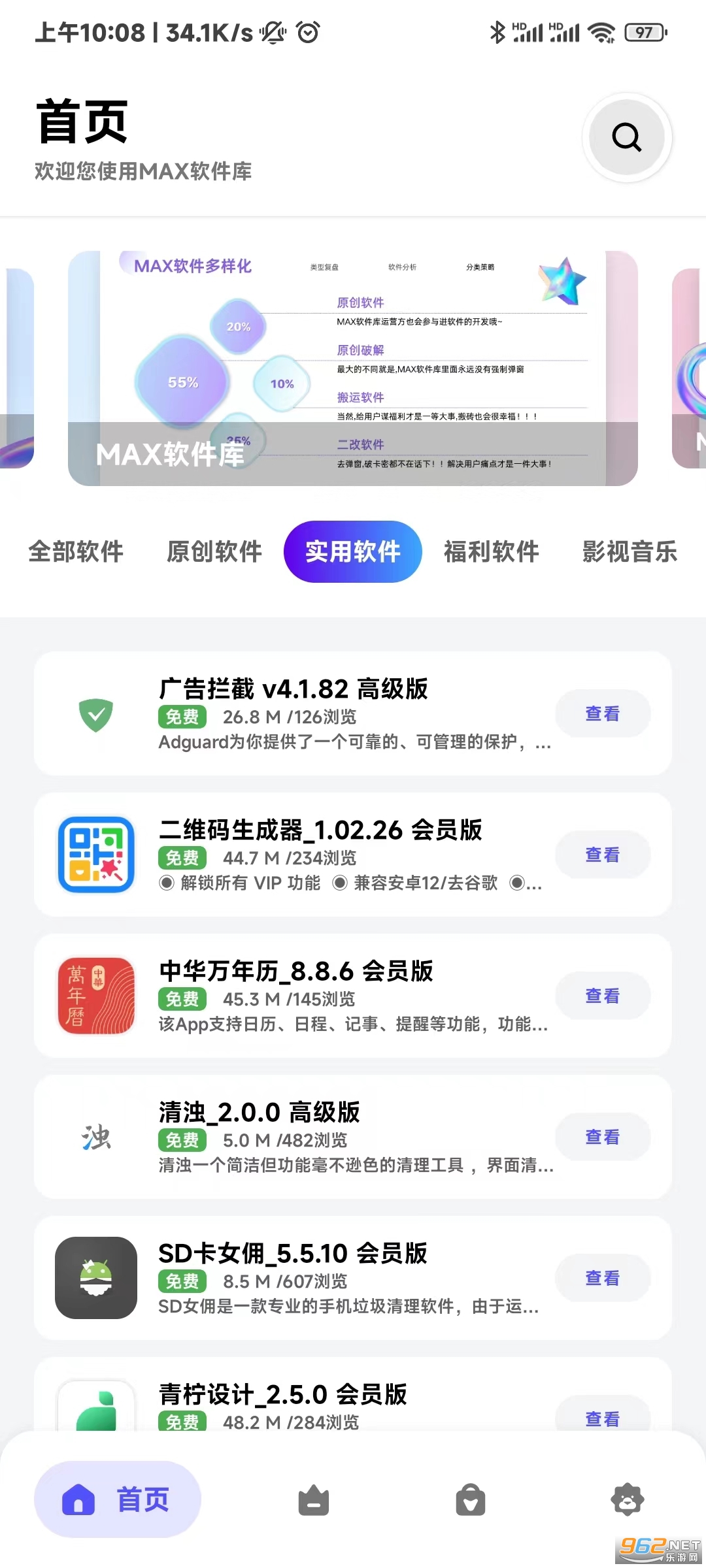The height and width of the screenshot is (1568, 706).
Task: Open the shopping bag bottom tab
Action: tap(471, 1500)
